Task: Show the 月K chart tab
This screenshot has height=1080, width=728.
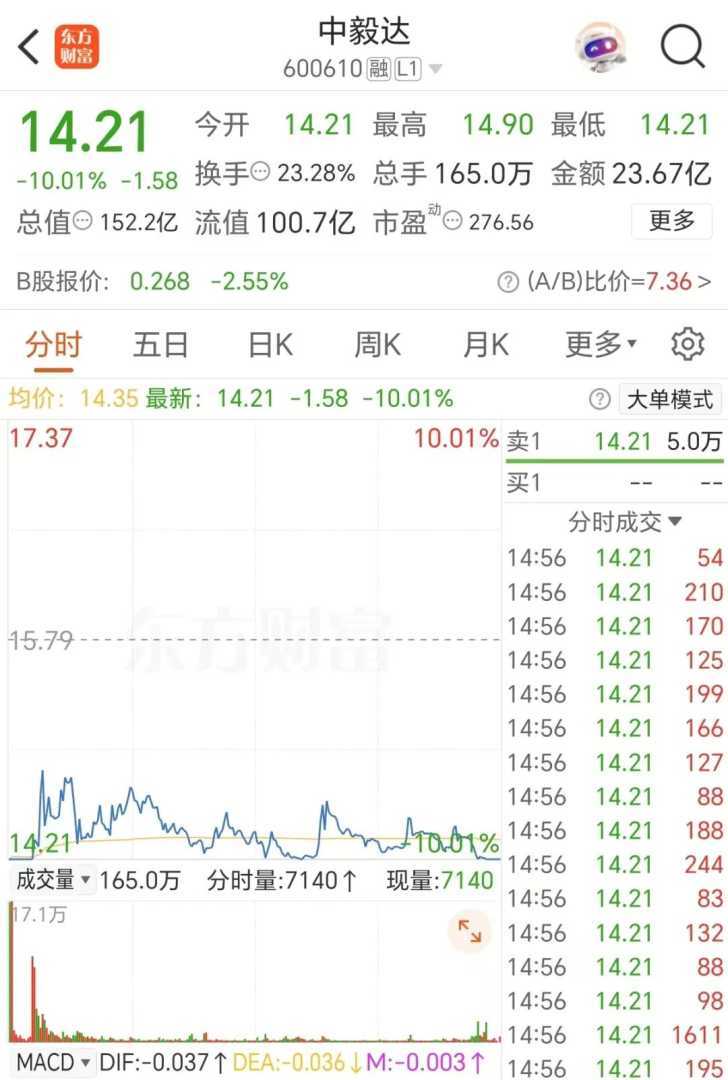Action: click(486, 345)
